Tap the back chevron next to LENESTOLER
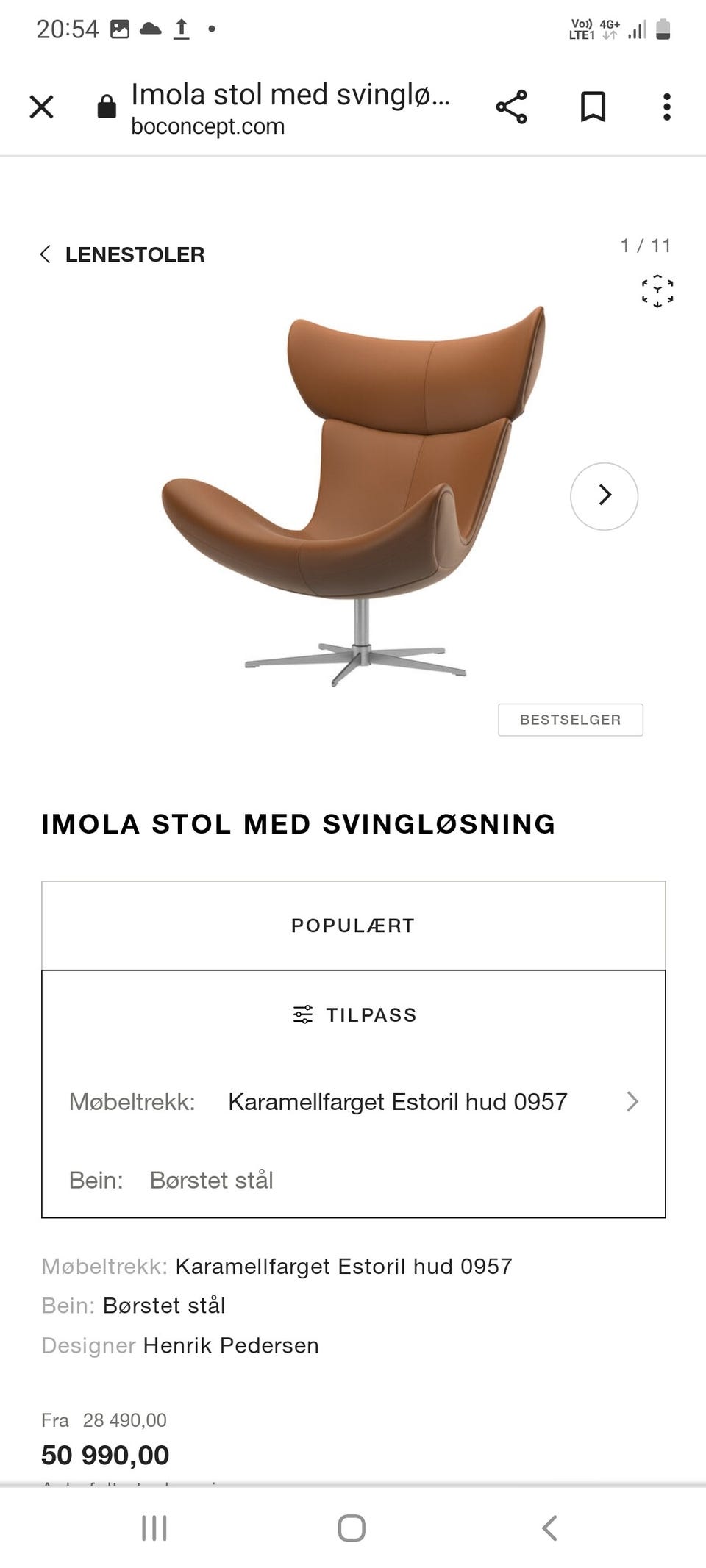This screenshot has height=1568, width=706. pyautogui.click(x=46, y=254)
